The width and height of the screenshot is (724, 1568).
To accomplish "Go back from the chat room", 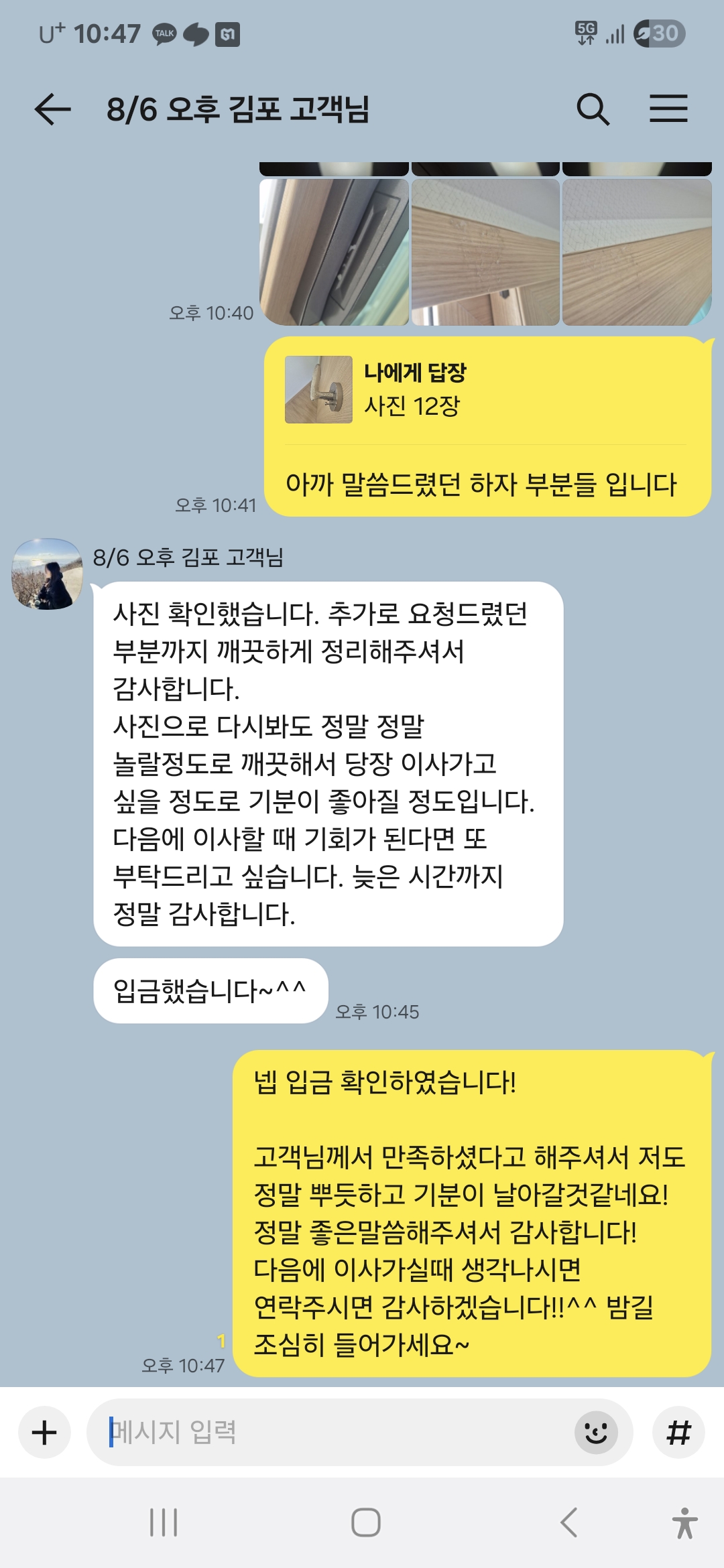I will (52, 109).
